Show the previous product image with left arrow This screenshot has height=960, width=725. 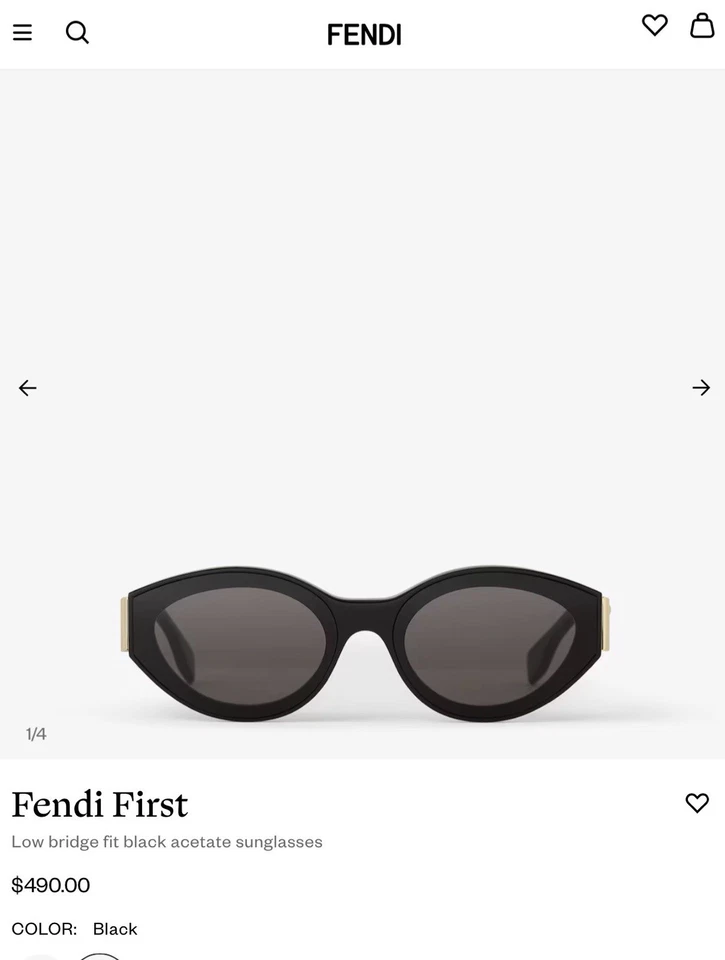coord(27,388)
